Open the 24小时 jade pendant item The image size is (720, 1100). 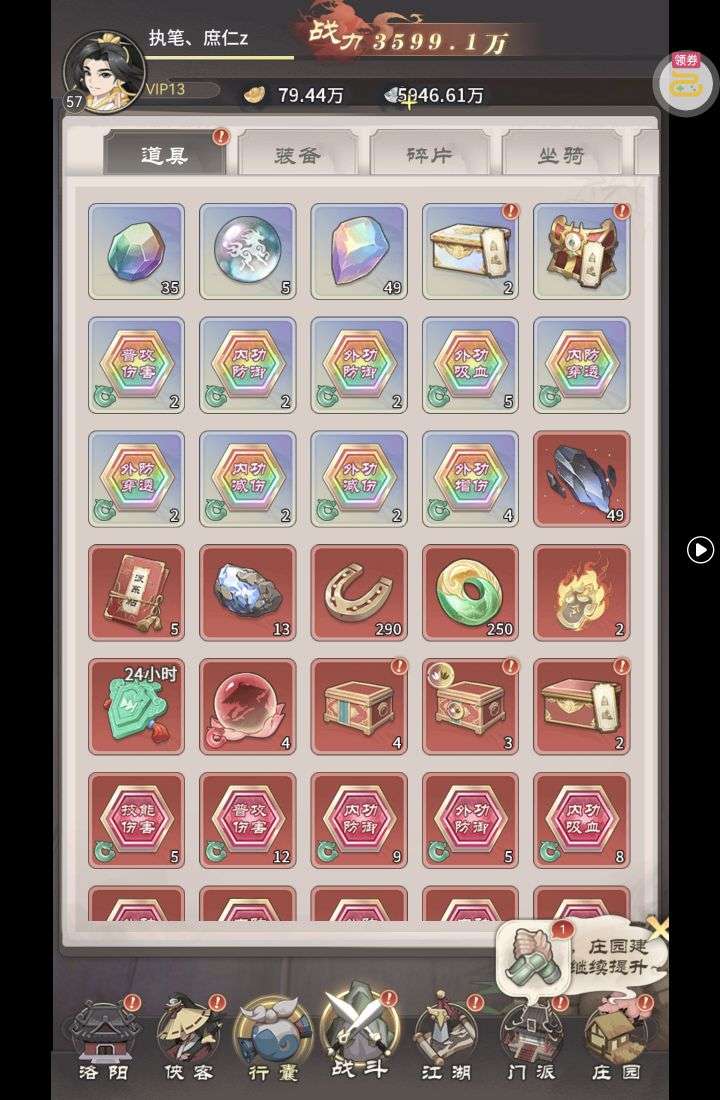[136, 706]
